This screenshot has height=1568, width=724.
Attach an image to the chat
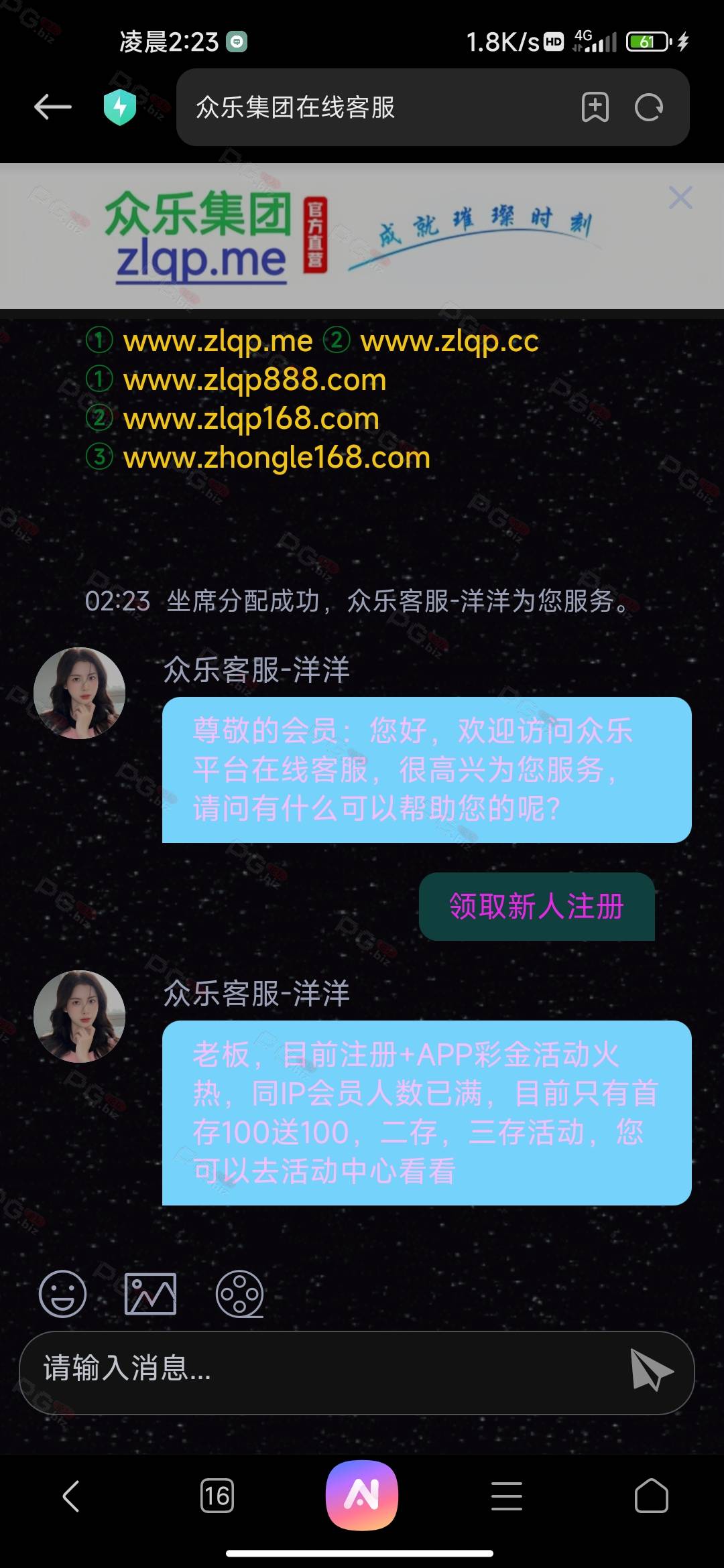(x=151, y=1293)
